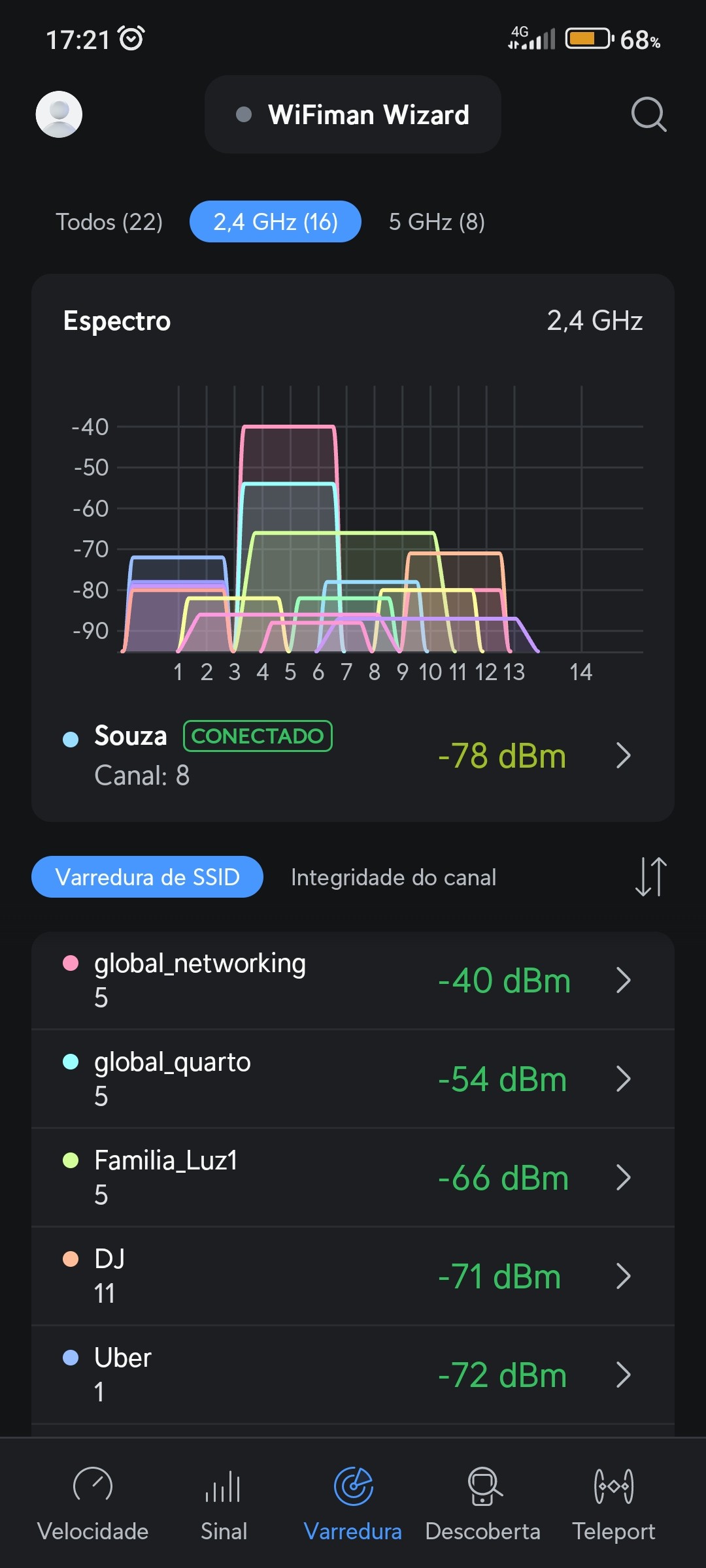Tap the WiFiman Wizard button
Viewport: 706px width, 1568px height.
click(353, 114)
